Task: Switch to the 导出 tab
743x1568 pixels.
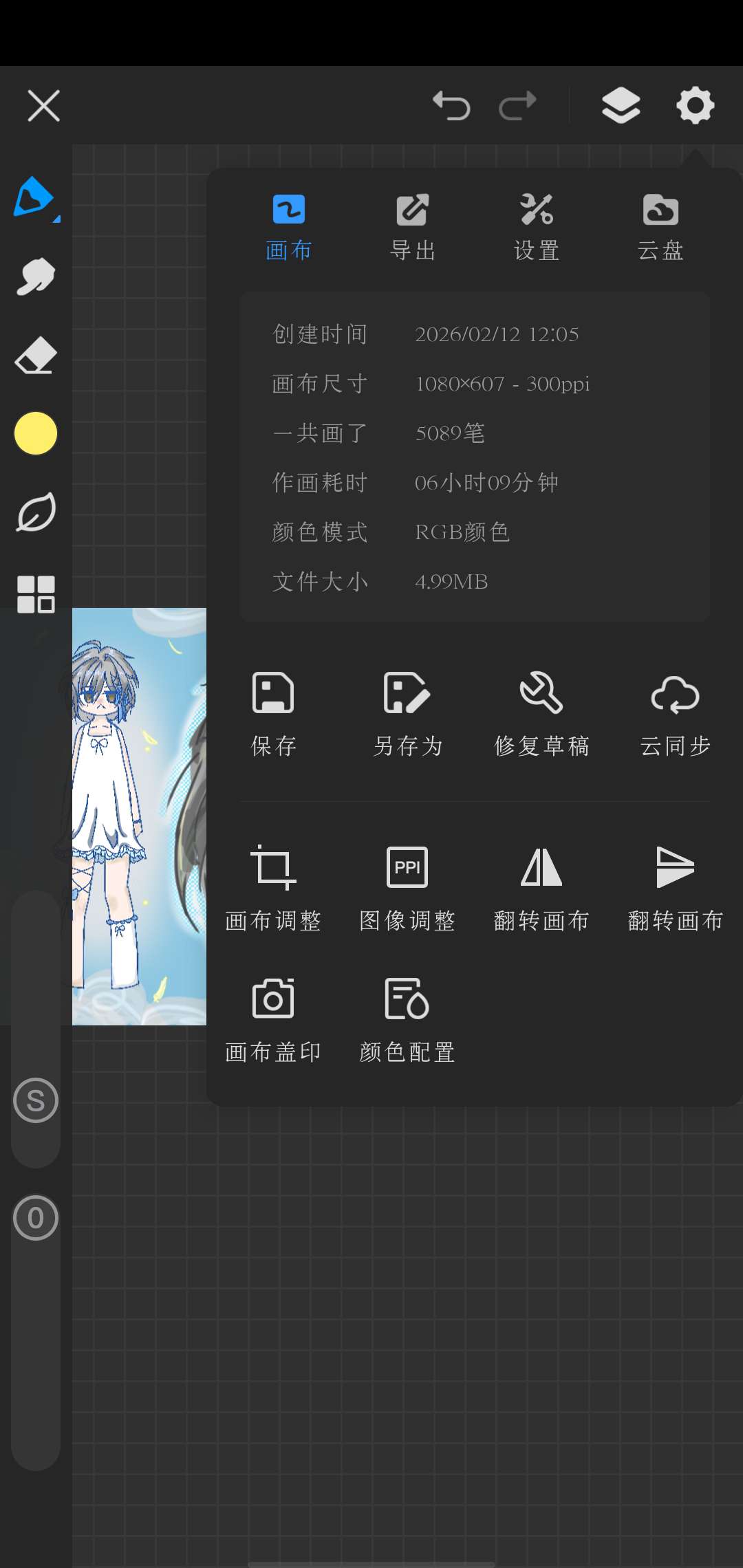Action: 413,228
